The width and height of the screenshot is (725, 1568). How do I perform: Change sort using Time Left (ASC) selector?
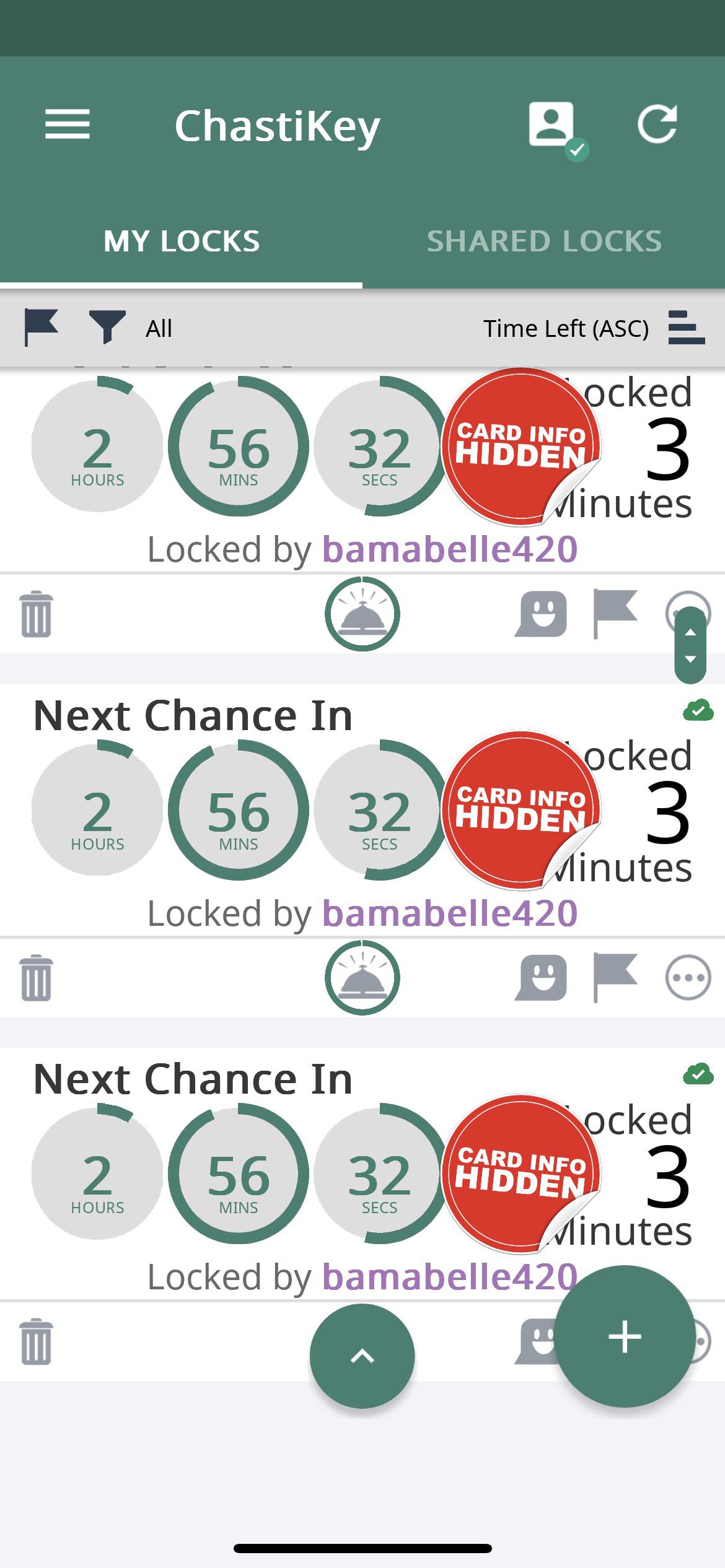tap(567, 328)
